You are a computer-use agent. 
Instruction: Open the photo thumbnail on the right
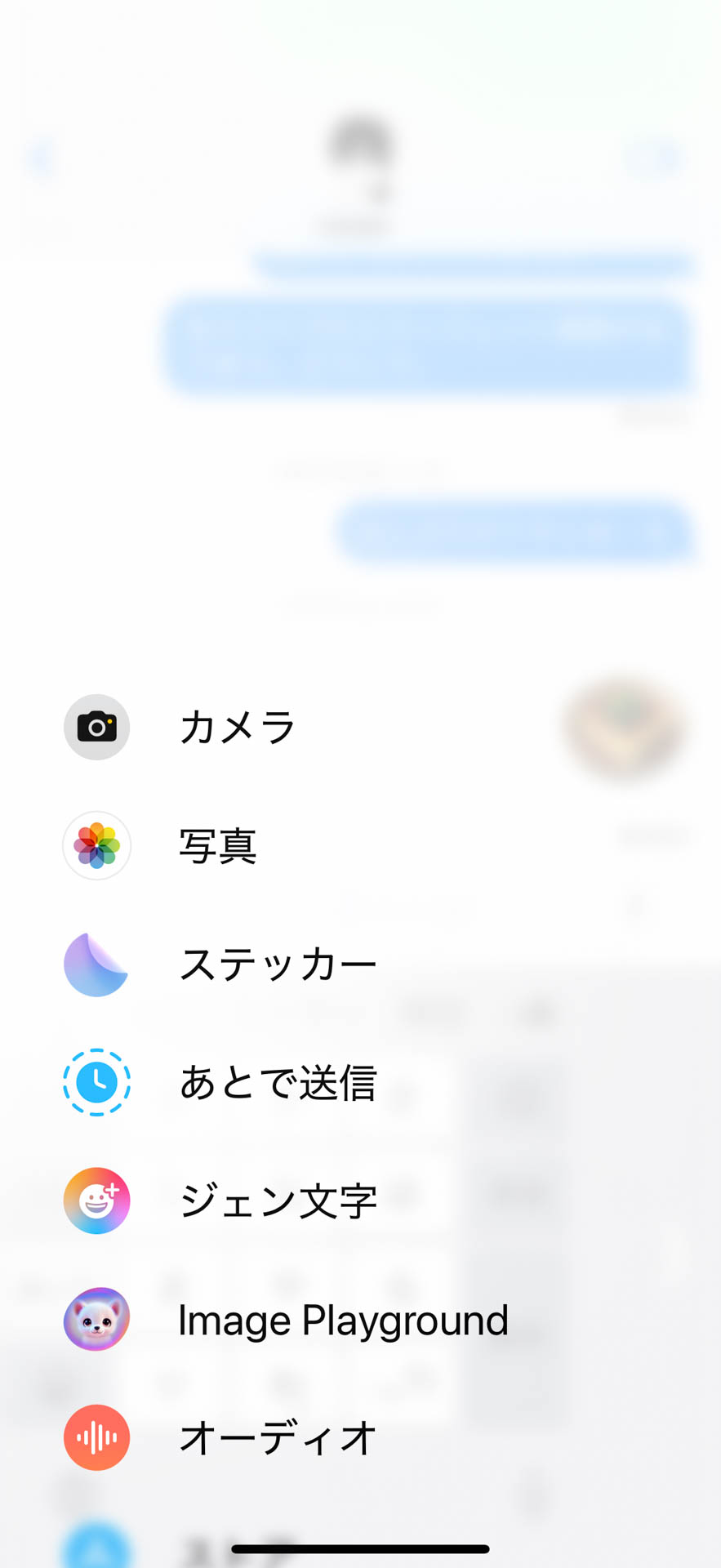[x=624, y=729]
